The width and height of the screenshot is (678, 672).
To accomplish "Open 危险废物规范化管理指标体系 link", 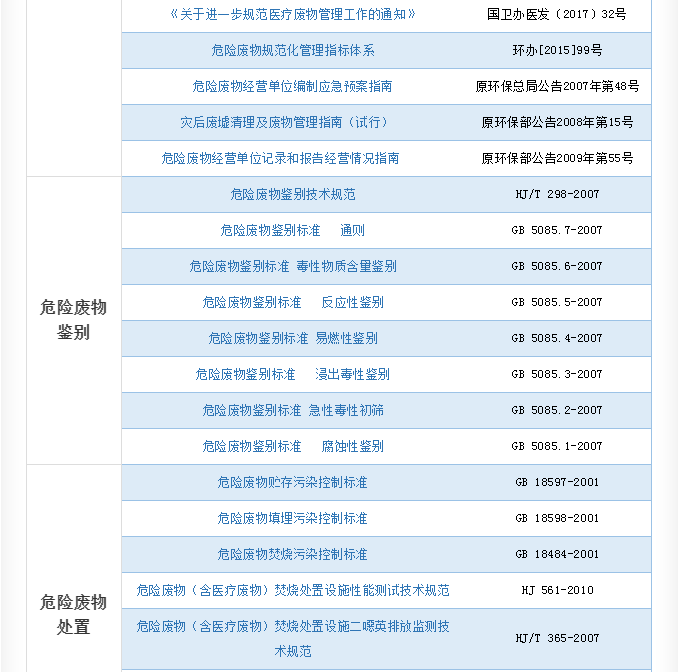I will [x=292, y=50].
